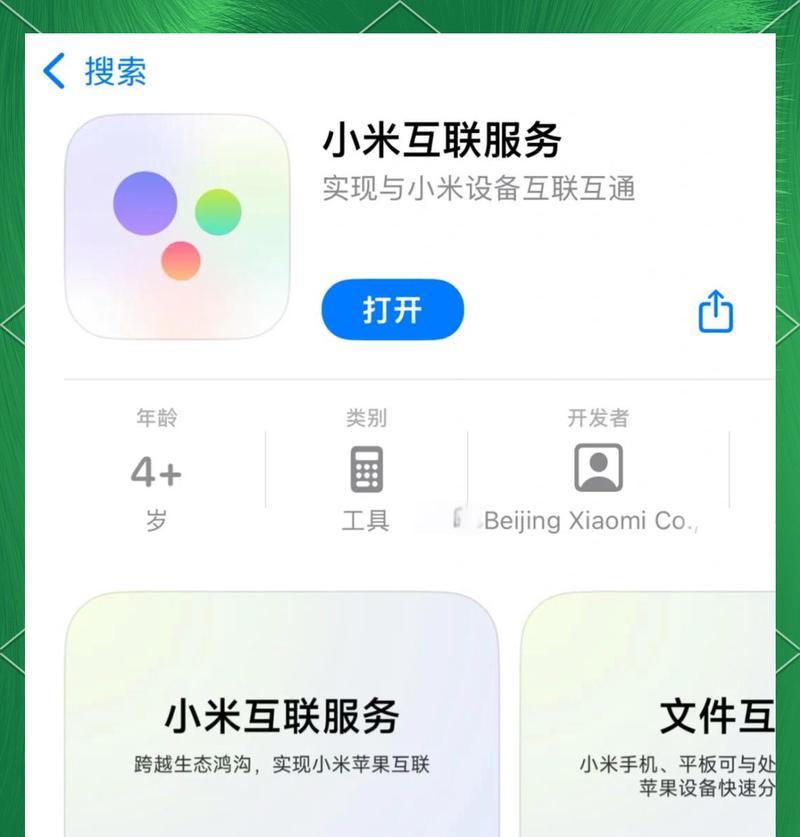Open the share sheet icon
The height and width of the screenshot is (837, 800).
[716, 311]
